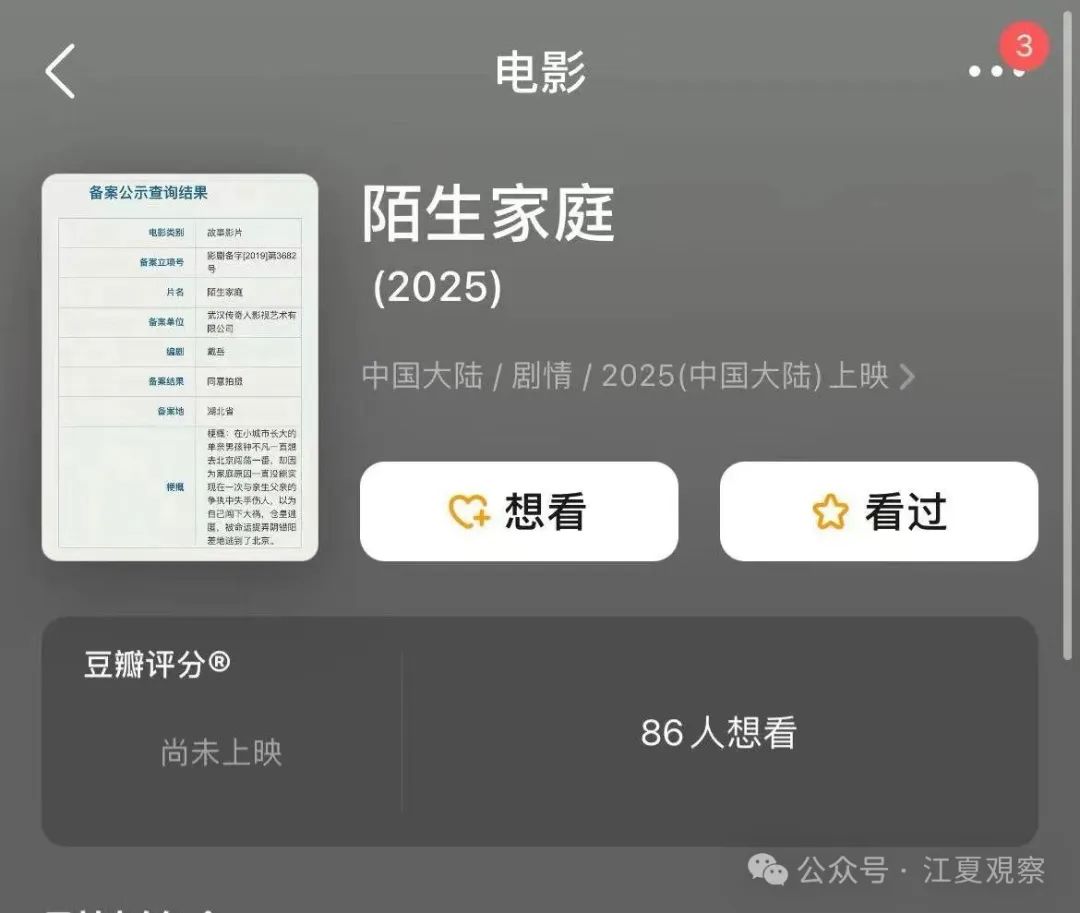This screenshot has height=913, width=1080.
Task: Open the 陌生家庭 poster image
Action: [x=180, y=367]
